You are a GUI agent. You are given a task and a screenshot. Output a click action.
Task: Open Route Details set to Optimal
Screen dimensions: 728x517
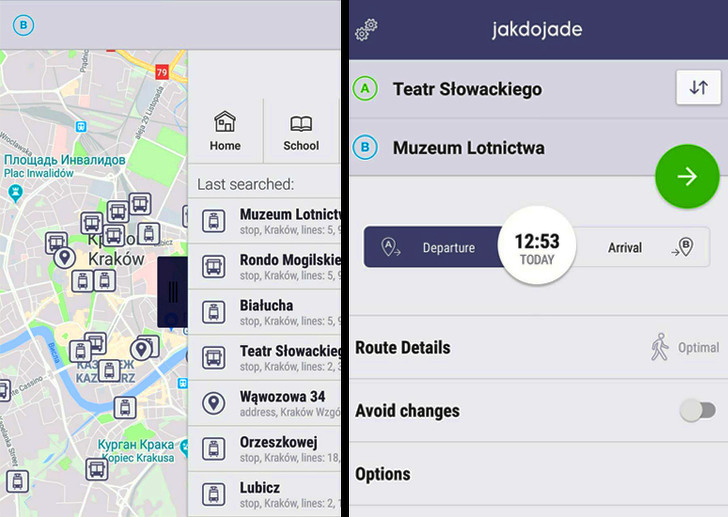point(537,348)
